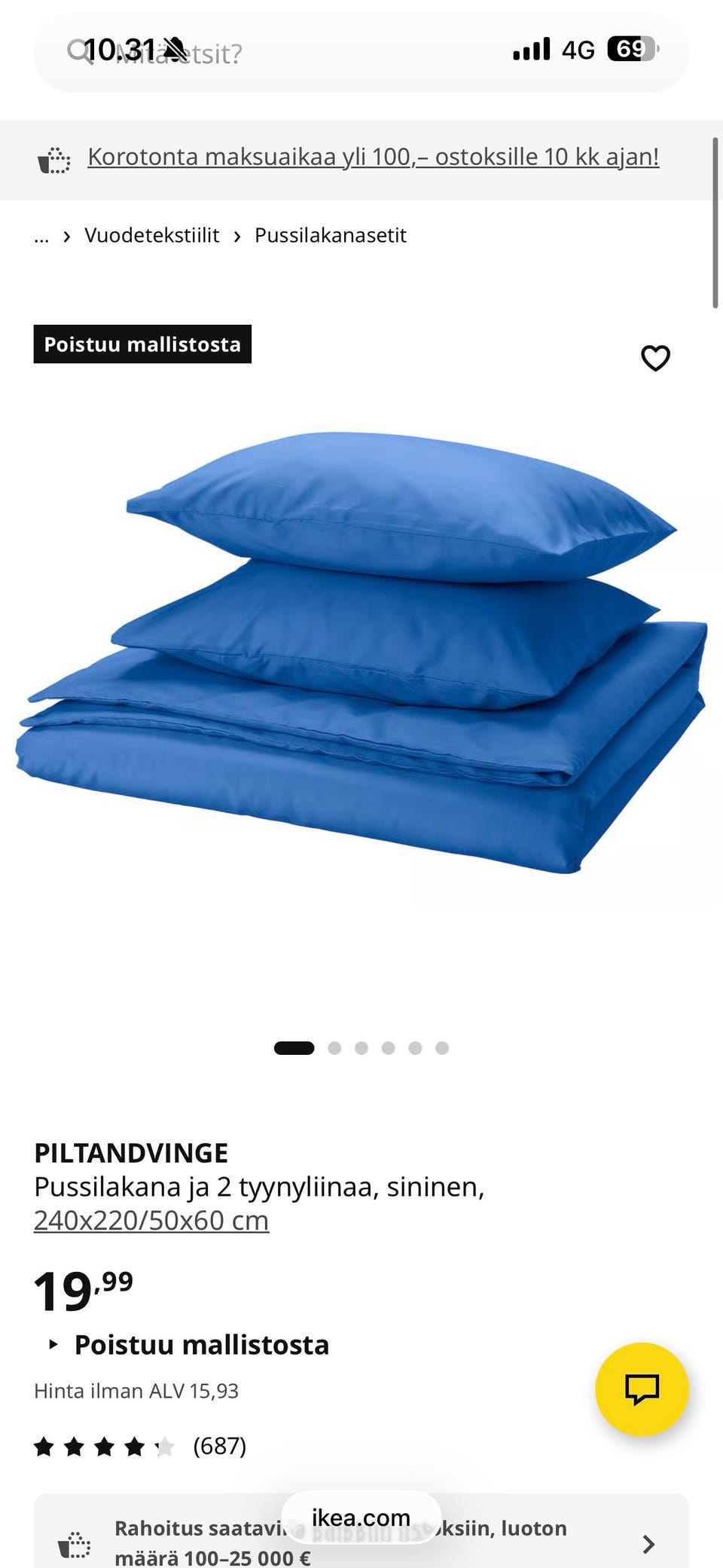Screen dimensions: 723x1568
Task: Select size 240x220/50x60 cm link
Action: (151, 1221)
